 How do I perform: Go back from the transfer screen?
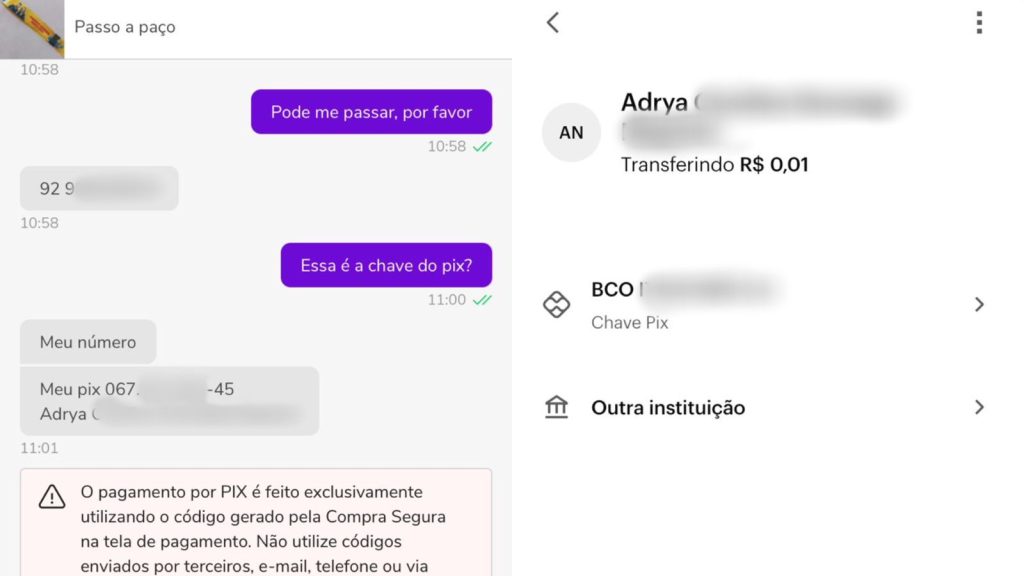(553, 23)
